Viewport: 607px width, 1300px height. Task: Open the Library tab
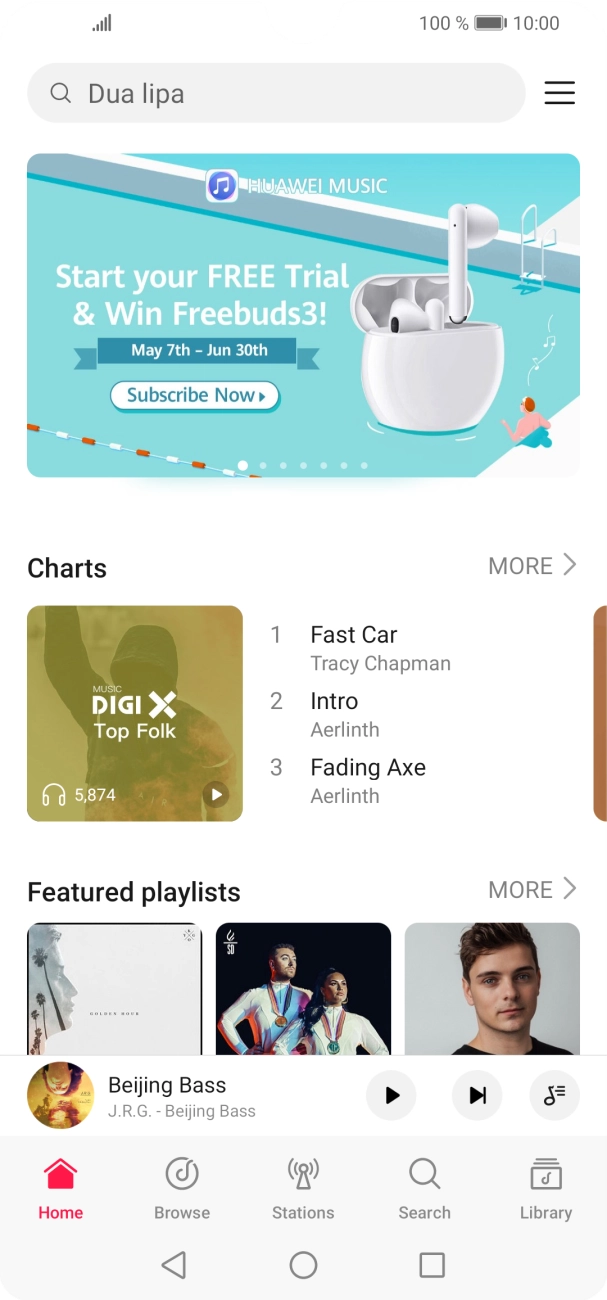pos(545,1188)
